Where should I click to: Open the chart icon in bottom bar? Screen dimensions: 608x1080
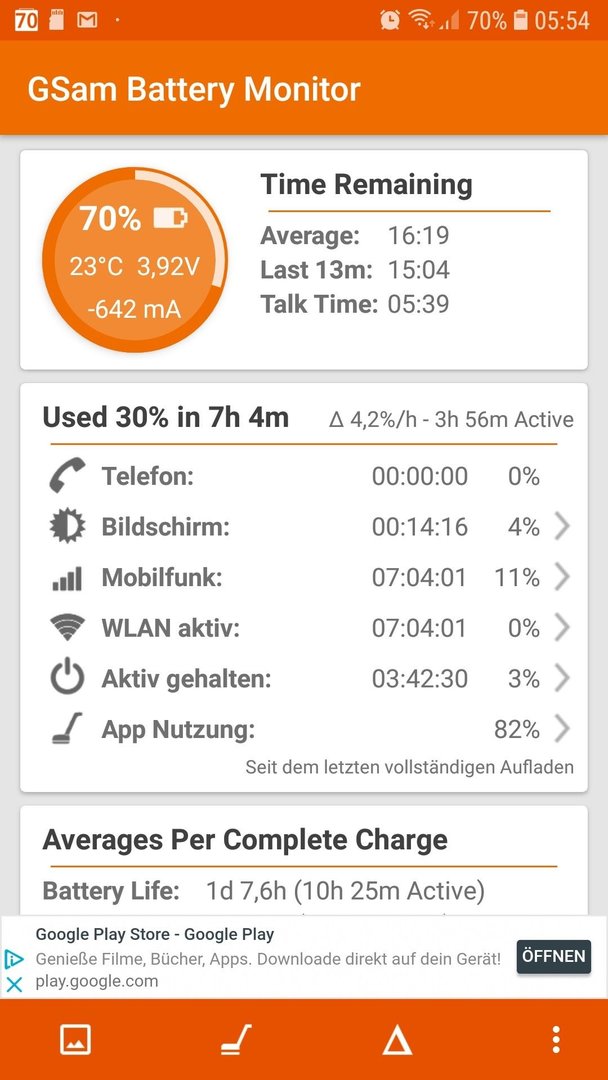75,1039
